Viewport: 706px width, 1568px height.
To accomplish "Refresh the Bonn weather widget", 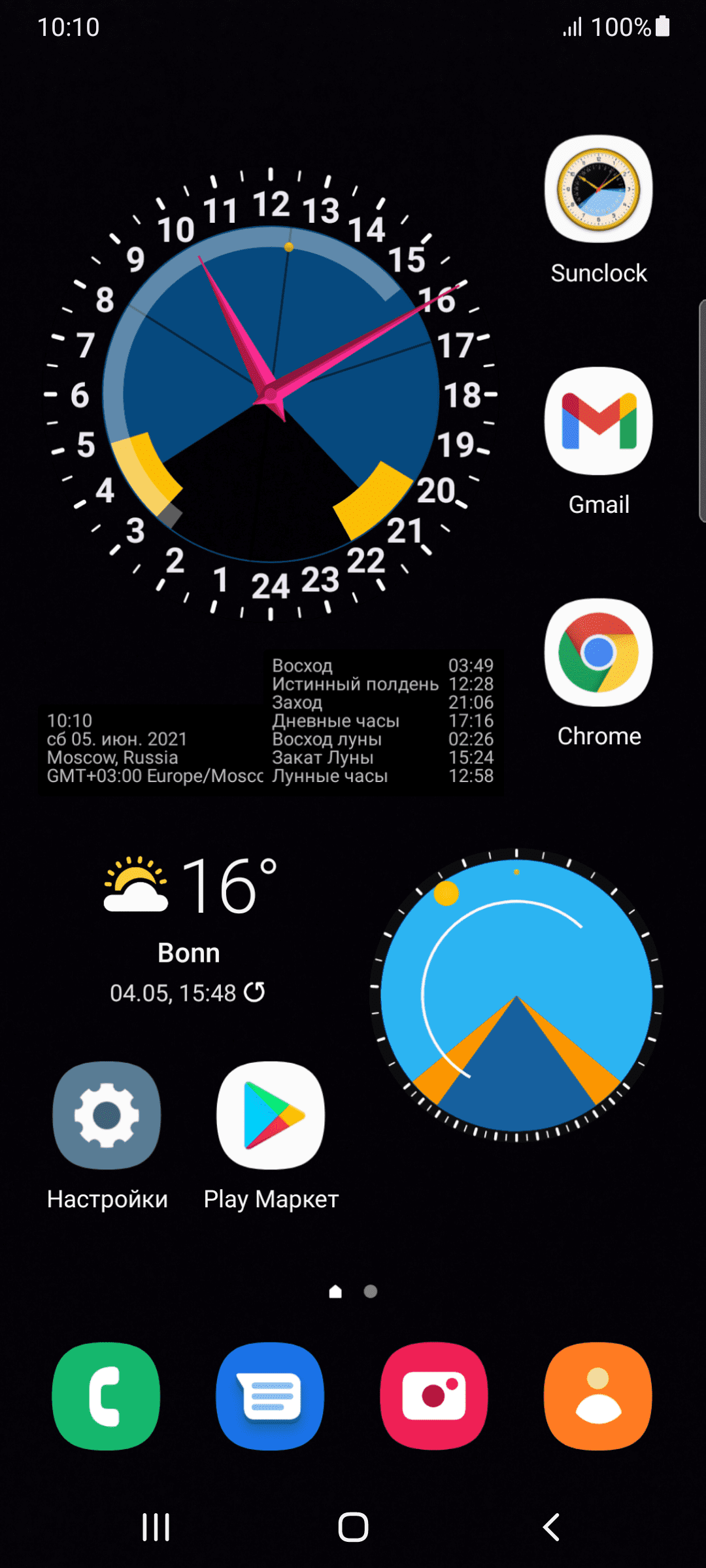I will [x=254, y=992].
